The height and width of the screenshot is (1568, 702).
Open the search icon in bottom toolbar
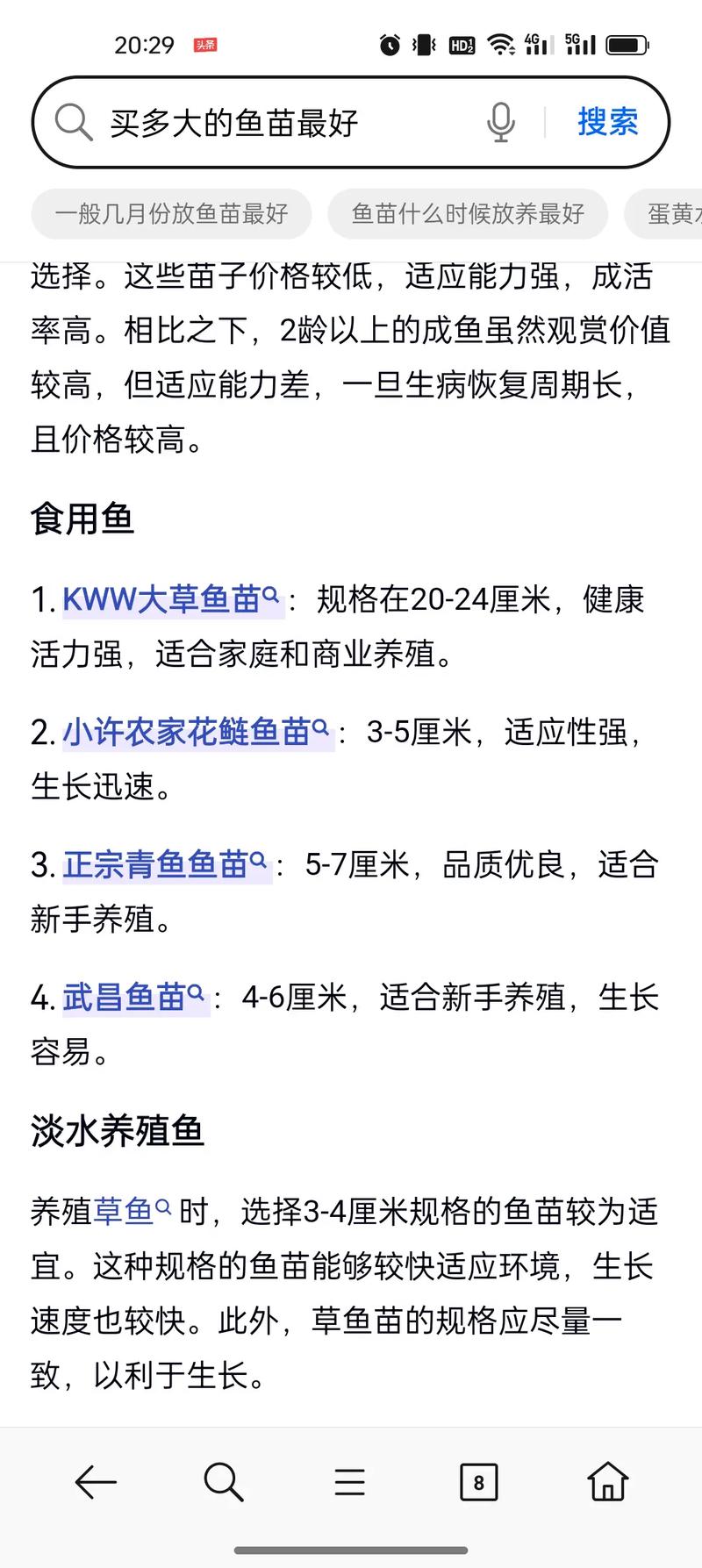[x=223, y=1483]
